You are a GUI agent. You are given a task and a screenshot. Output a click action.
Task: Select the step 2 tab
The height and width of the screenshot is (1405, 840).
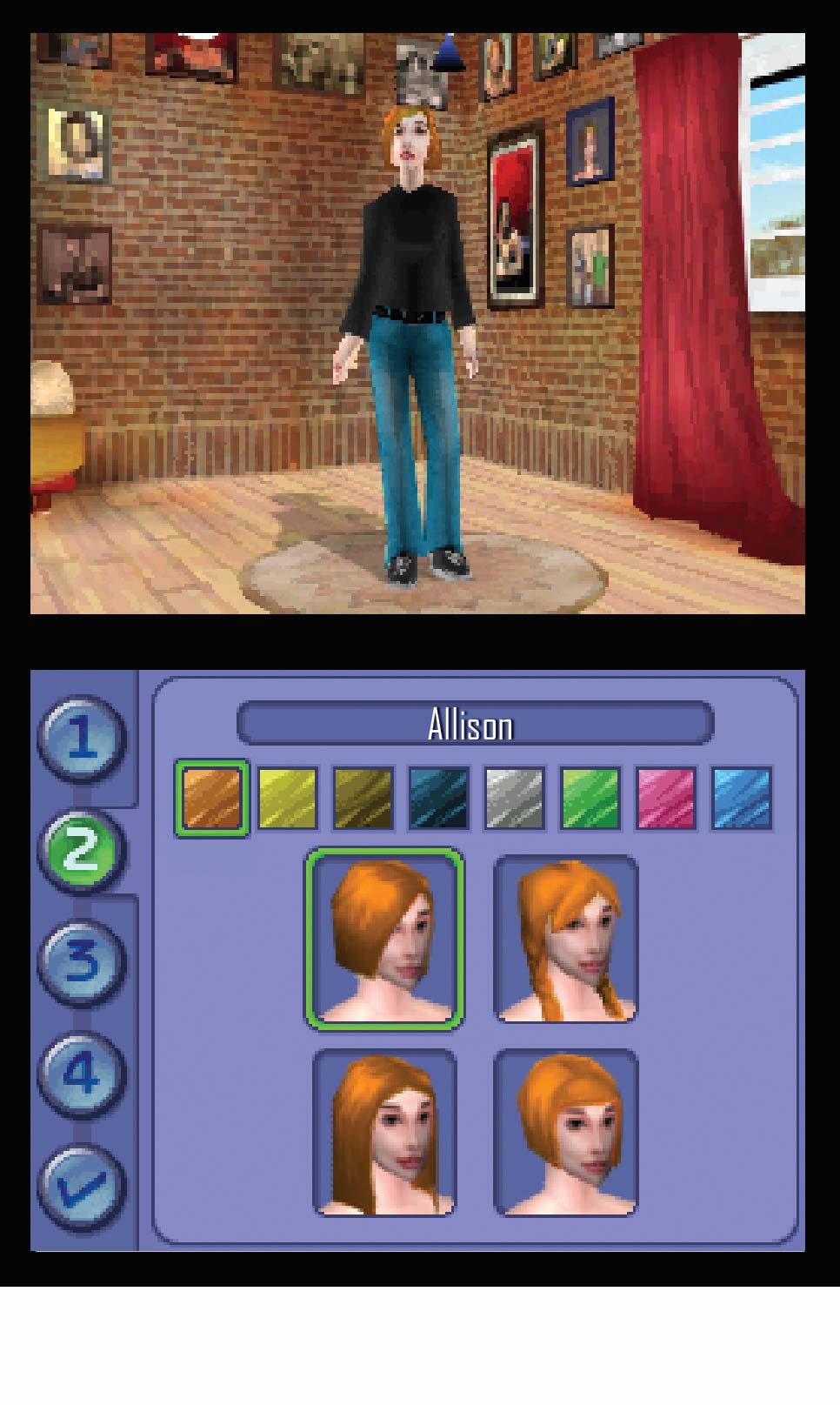[x=82, y=852]
